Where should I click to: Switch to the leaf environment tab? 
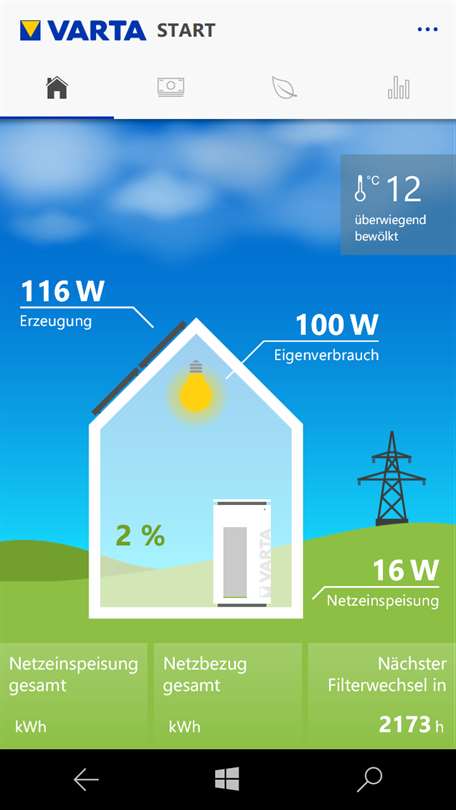(x=285, y=88)
